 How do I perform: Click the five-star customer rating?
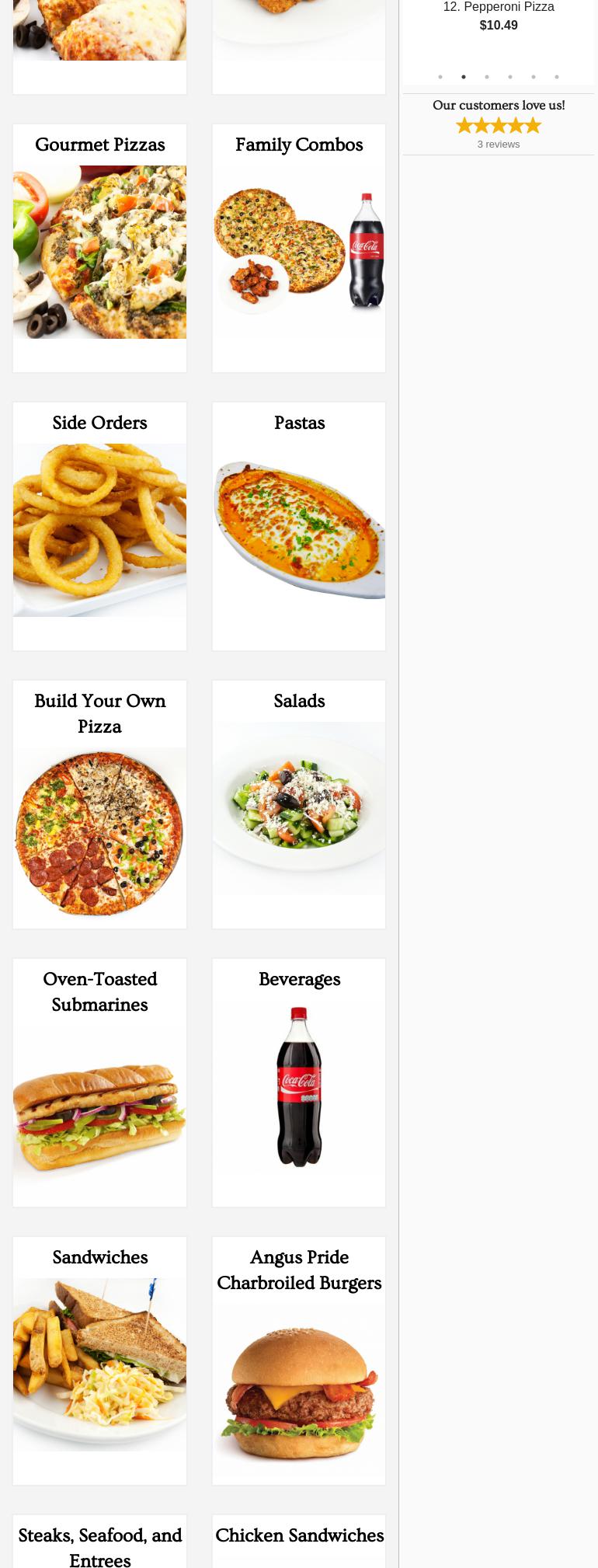498,125
